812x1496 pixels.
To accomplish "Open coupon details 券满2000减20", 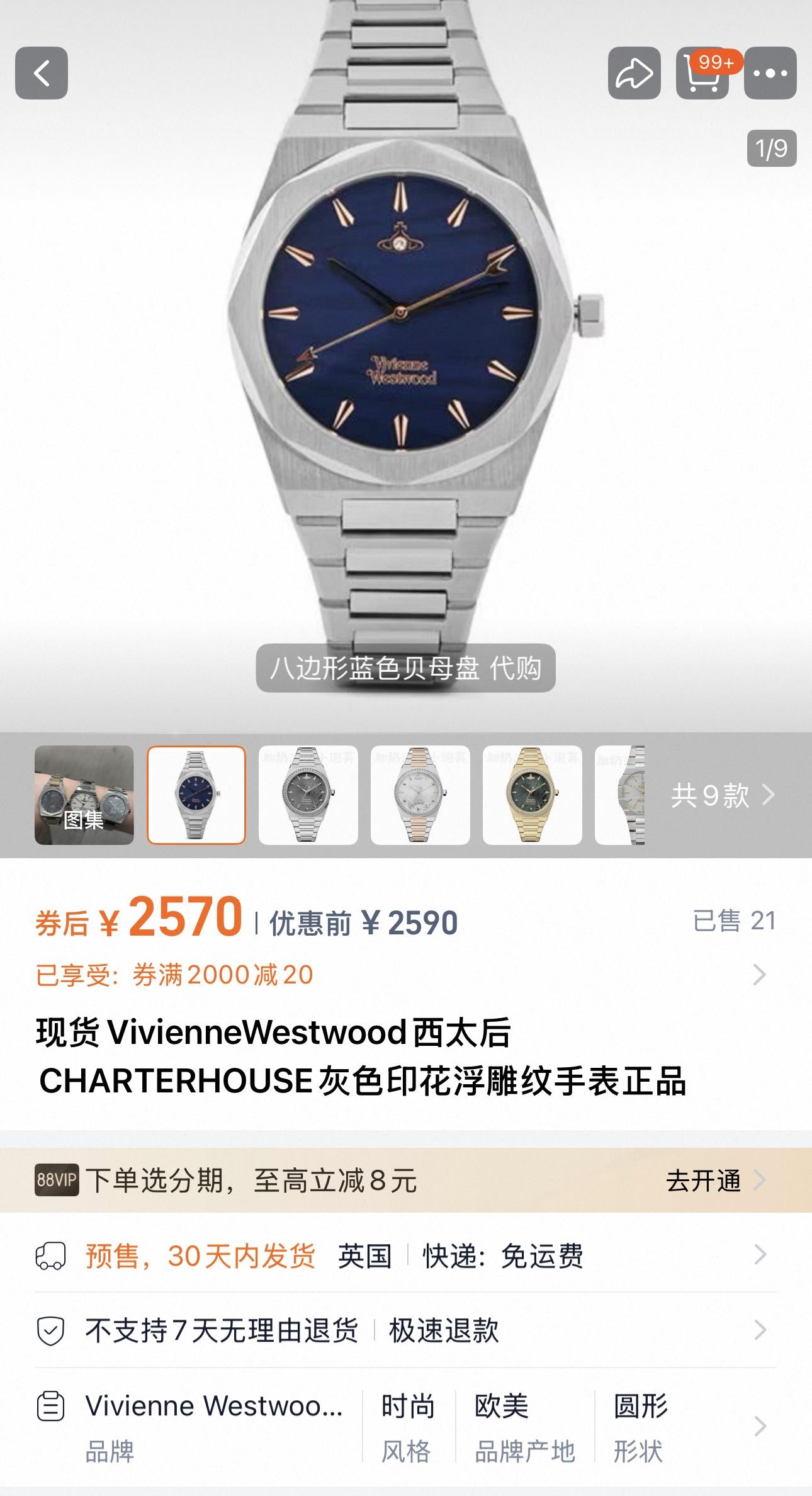I will click(403, 975).
